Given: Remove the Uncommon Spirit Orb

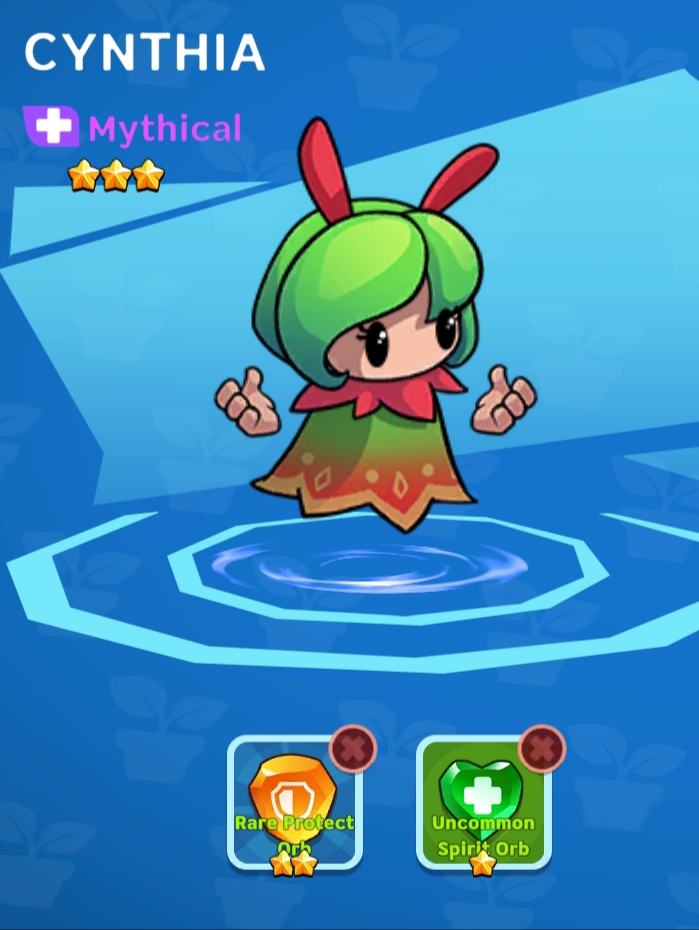Looking at the screenshot, I should [542, 748].
